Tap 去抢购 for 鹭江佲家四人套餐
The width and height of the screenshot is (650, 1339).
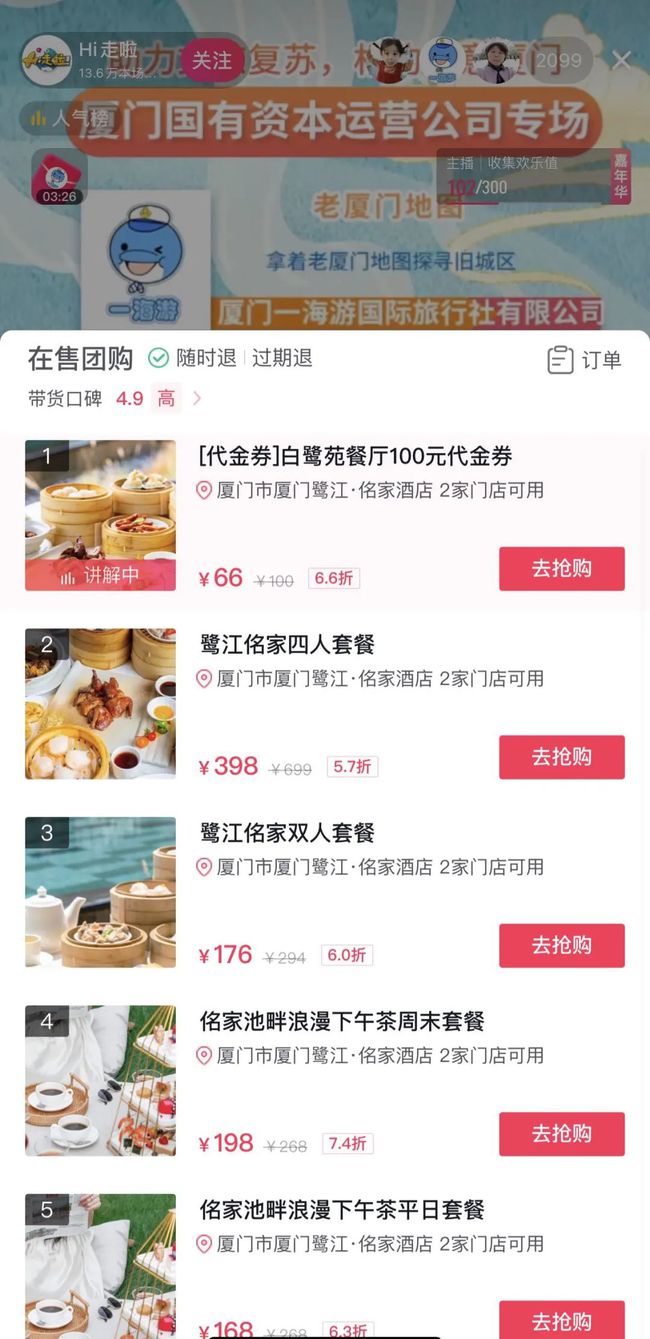pyautogui.click(x=561, y=757)
